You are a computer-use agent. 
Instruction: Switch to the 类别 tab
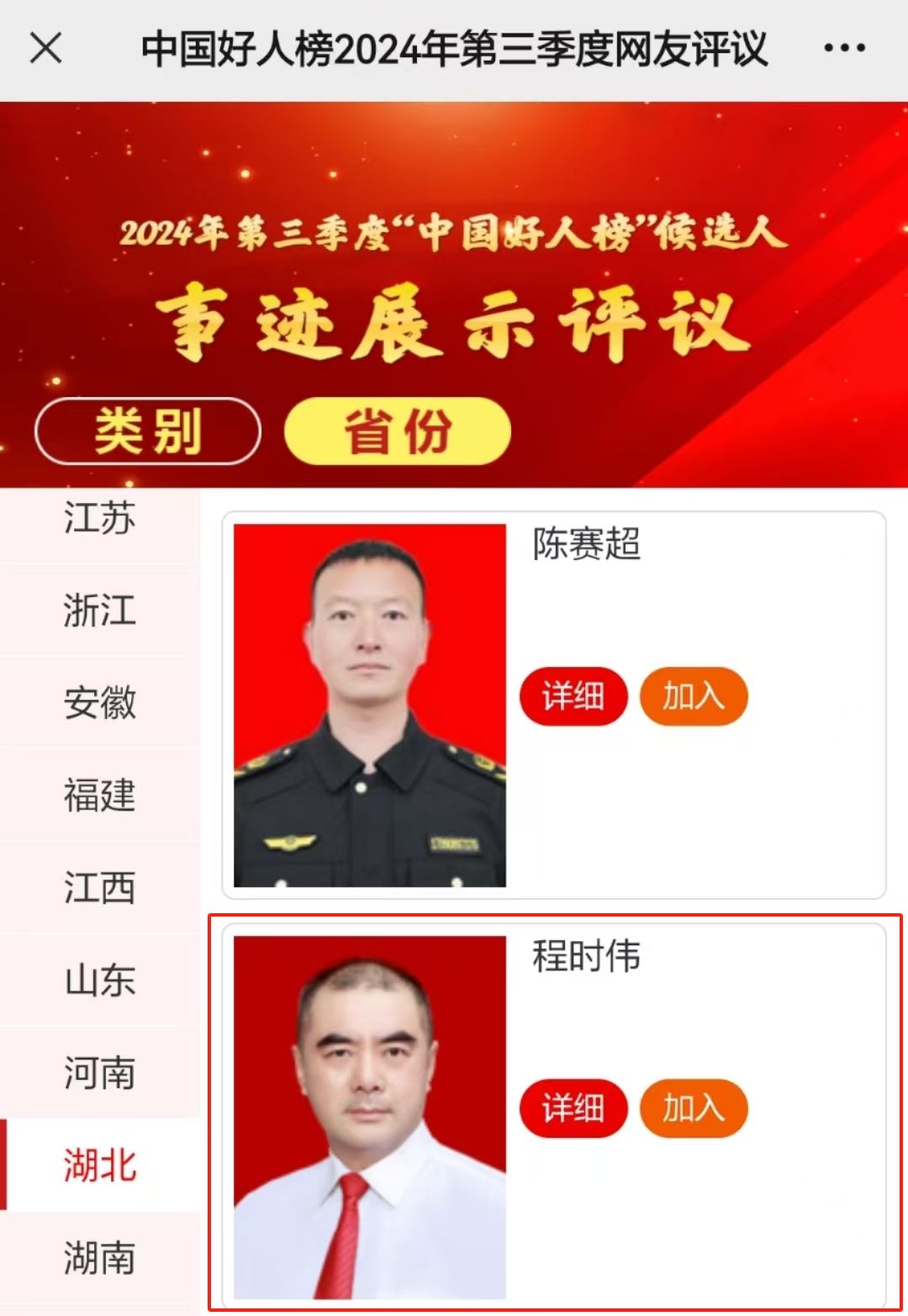pyautogui.click(x=148, y=431)
